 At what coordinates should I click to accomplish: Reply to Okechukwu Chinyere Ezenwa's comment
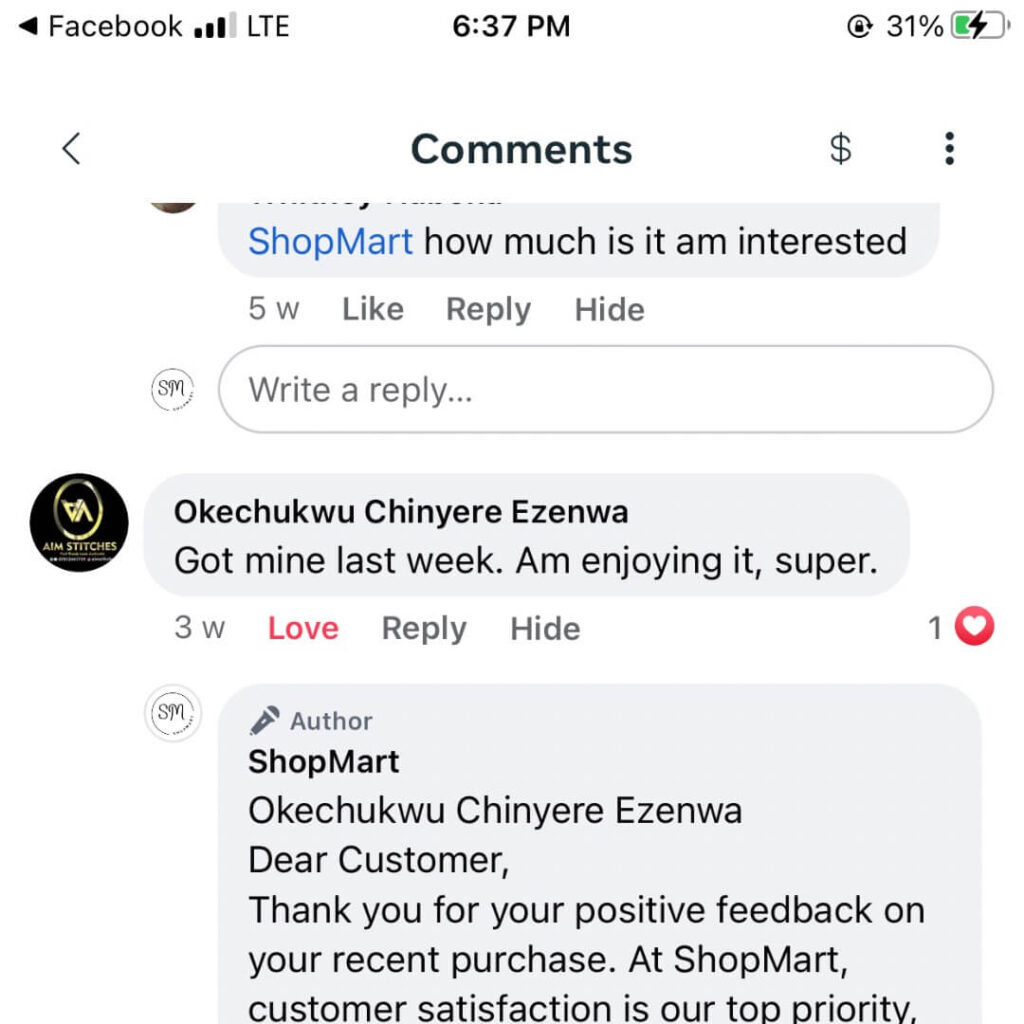pos(424,628)
